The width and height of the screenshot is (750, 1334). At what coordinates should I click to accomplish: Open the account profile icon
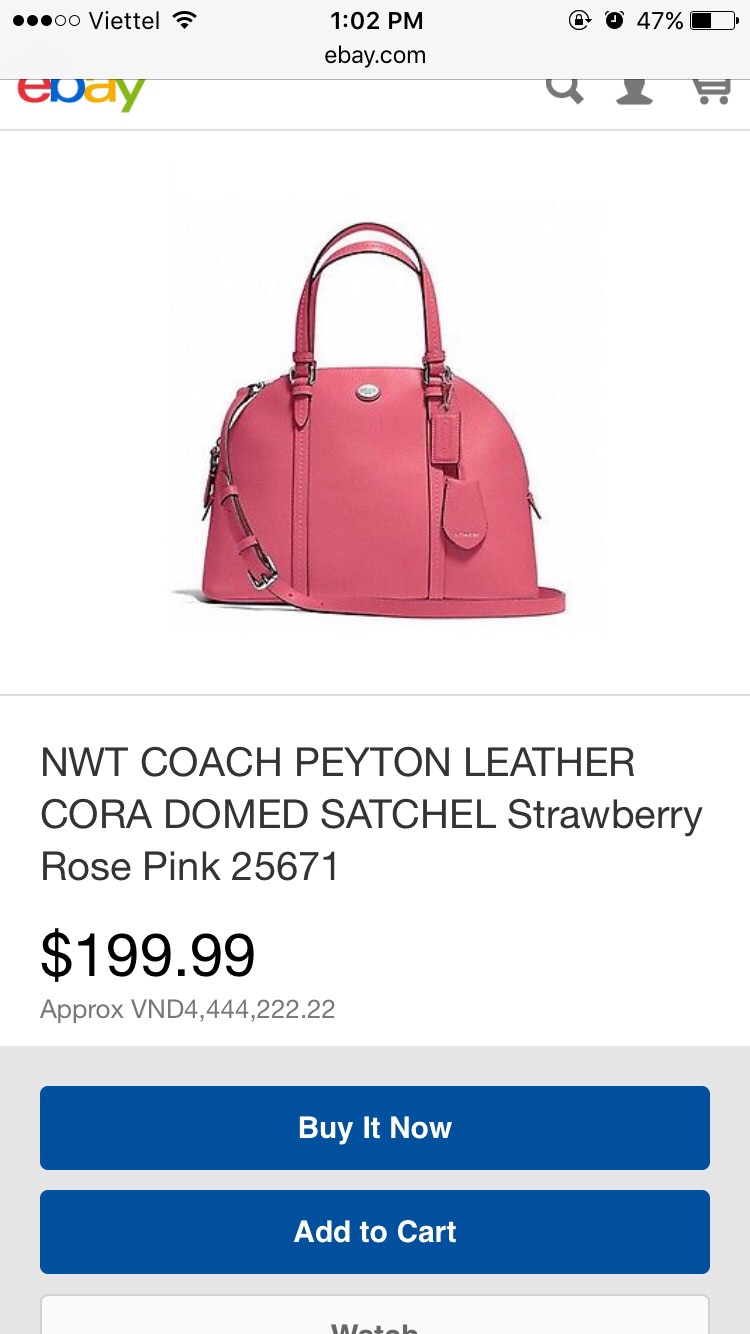coord(635,91)
